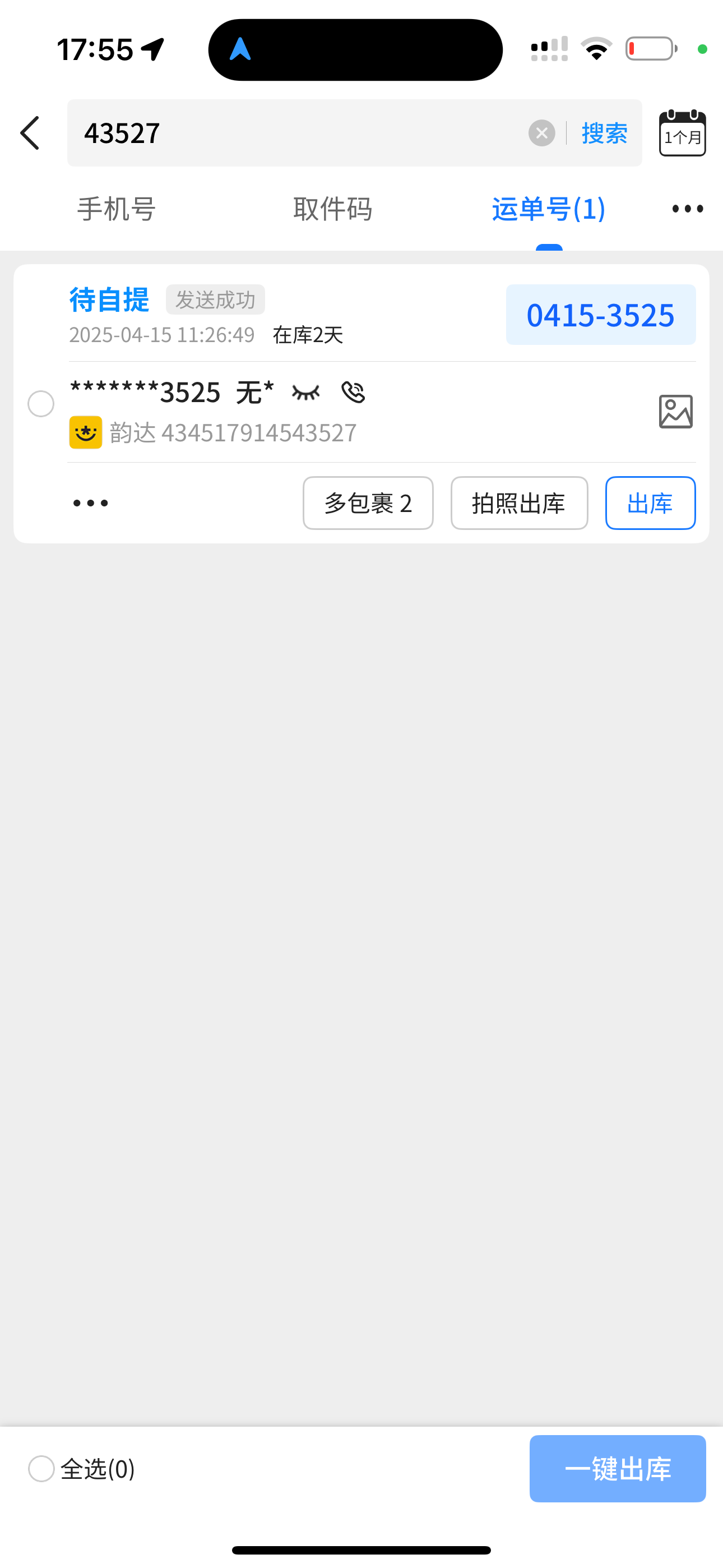Open more tab options at top right
The width and height of the screenshot is (723, 1568).
(x=688, y=209)
